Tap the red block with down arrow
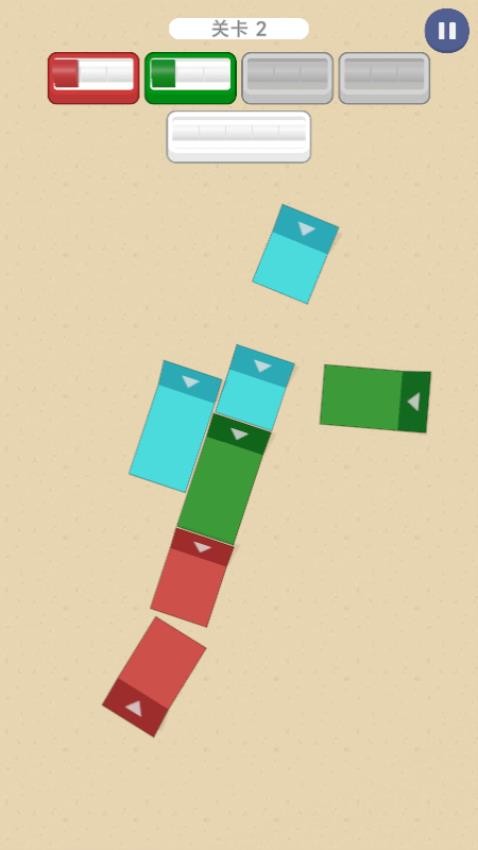 point(192,577)
